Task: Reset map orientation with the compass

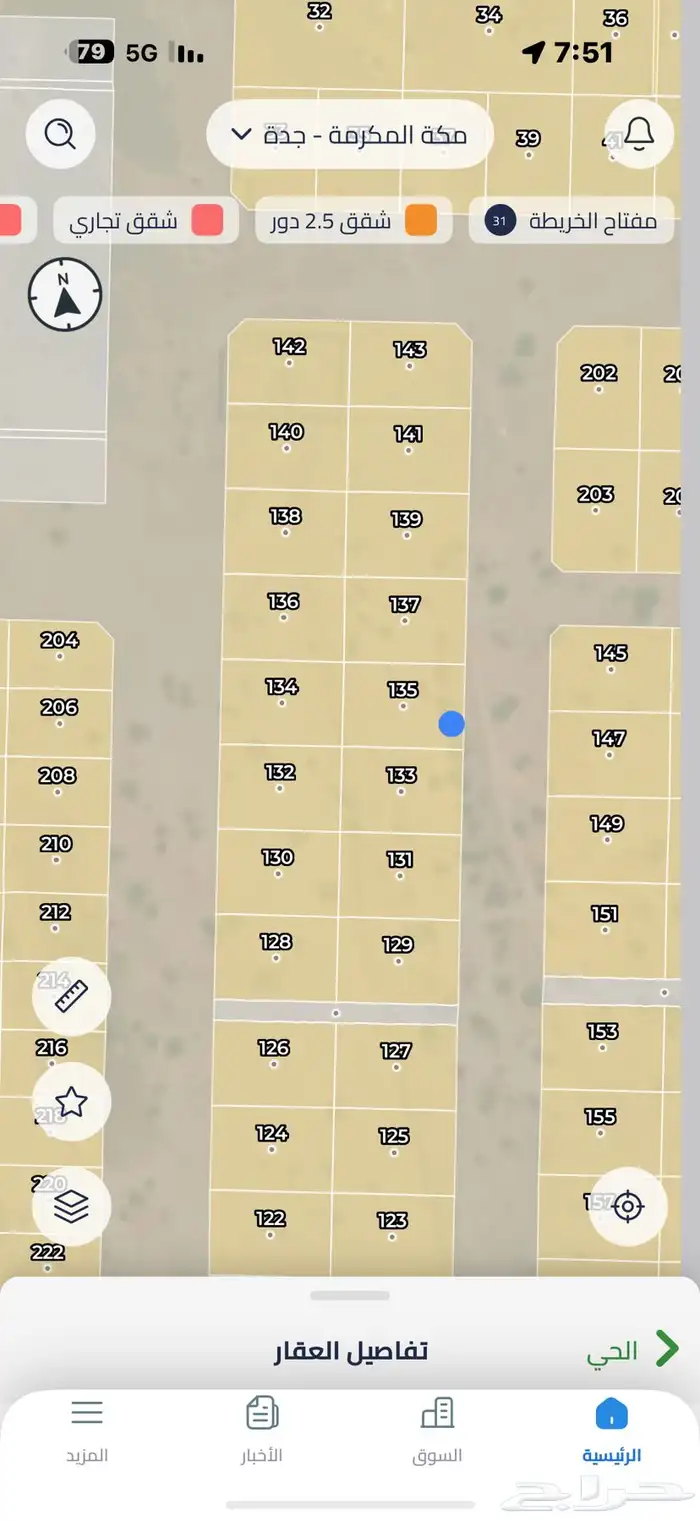Action: point(65,295)
